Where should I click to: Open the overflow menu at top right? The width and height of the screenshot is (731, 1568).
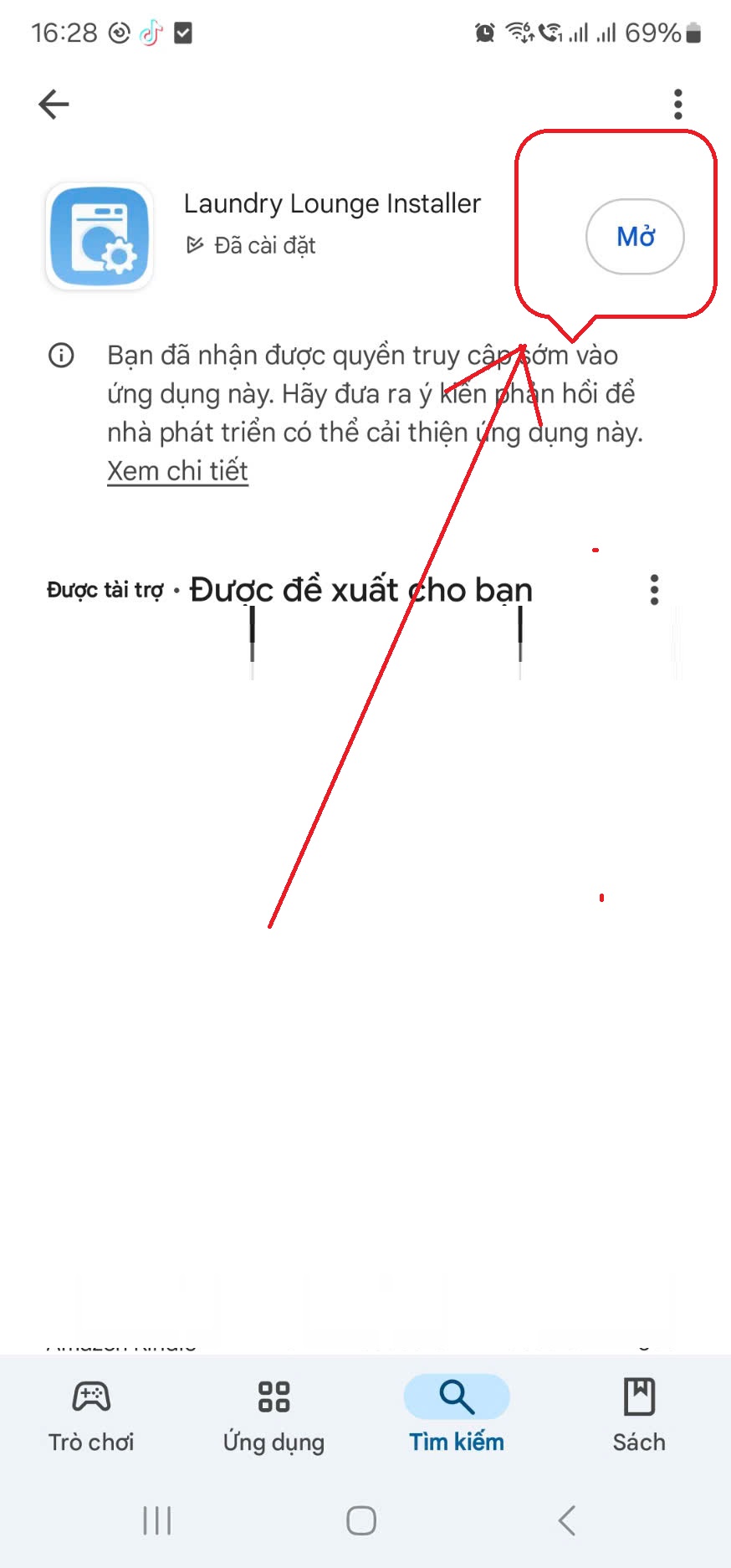coord(677,105)
